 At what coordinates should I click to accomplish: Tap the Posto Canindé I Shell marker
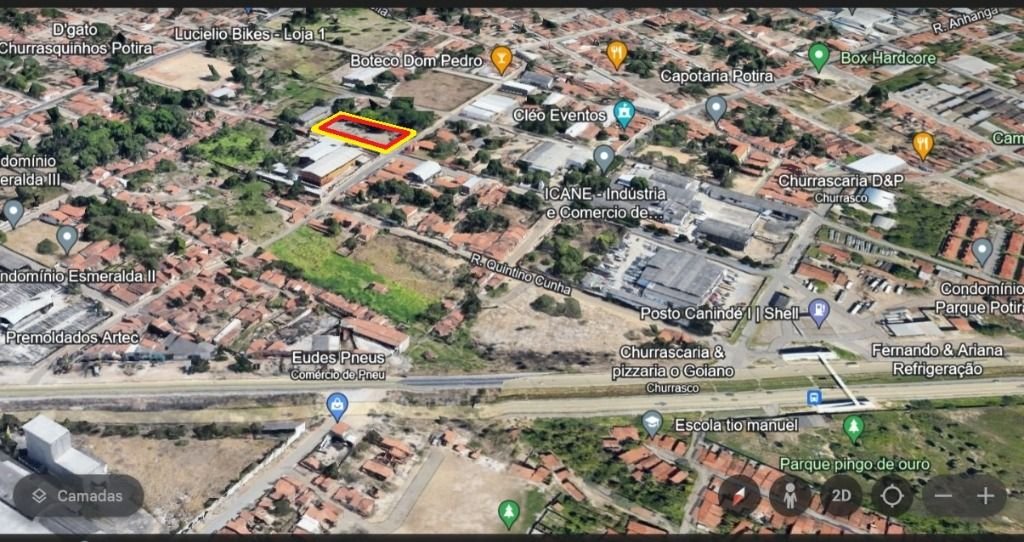coord(818,311)
